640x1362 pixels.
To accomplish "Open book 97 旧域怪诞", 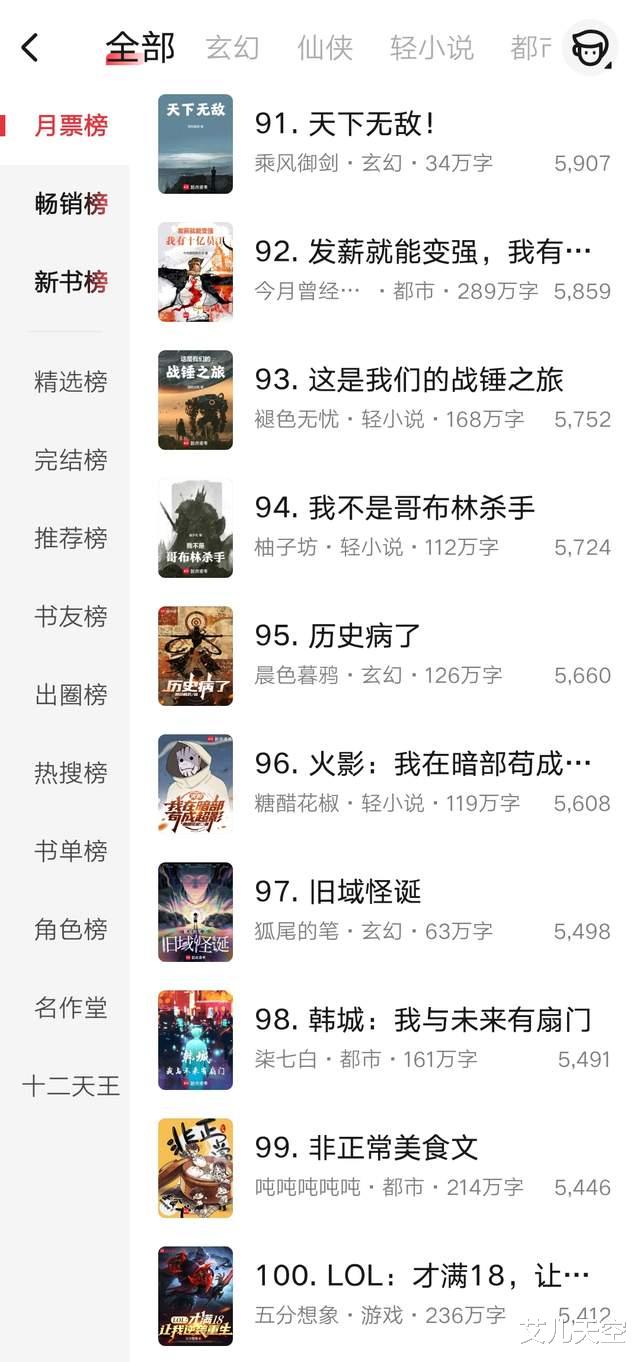I will tap(338, 892).
